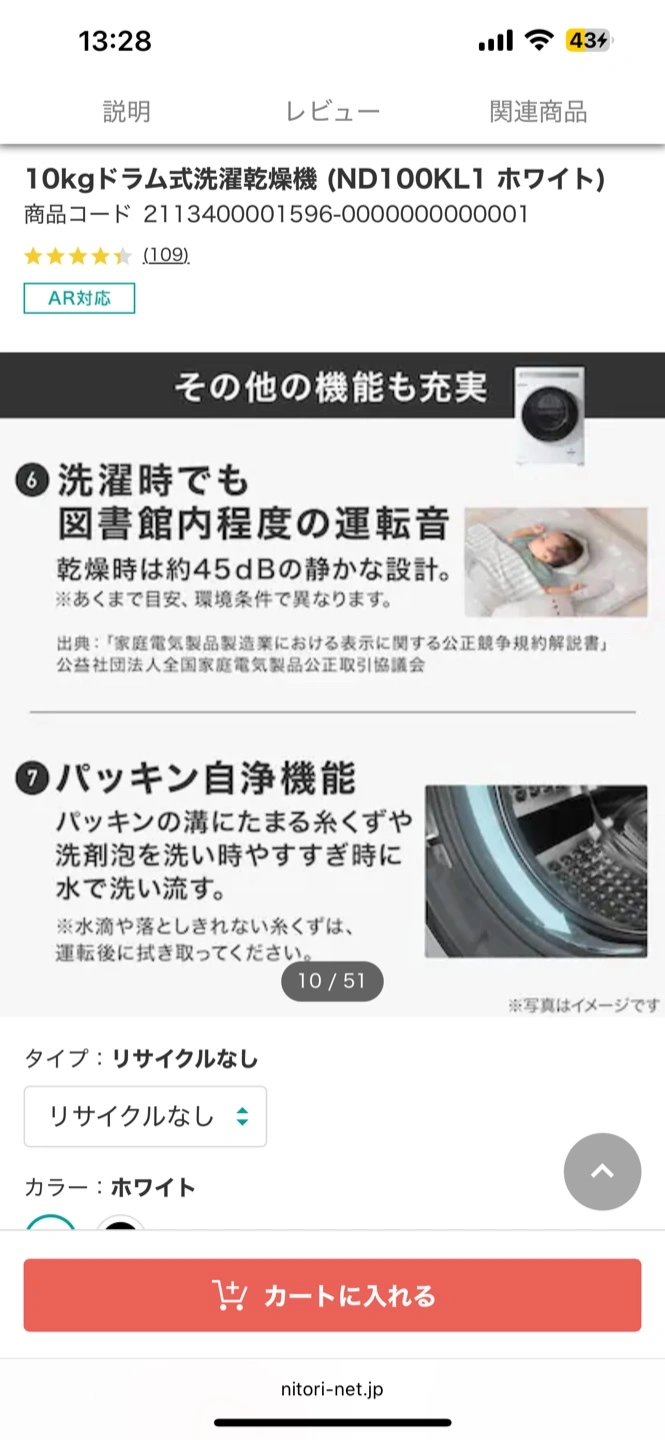Viewport: 665px width, 1440px height.
Task: Open the 109 reviews link
Action: 165,255
